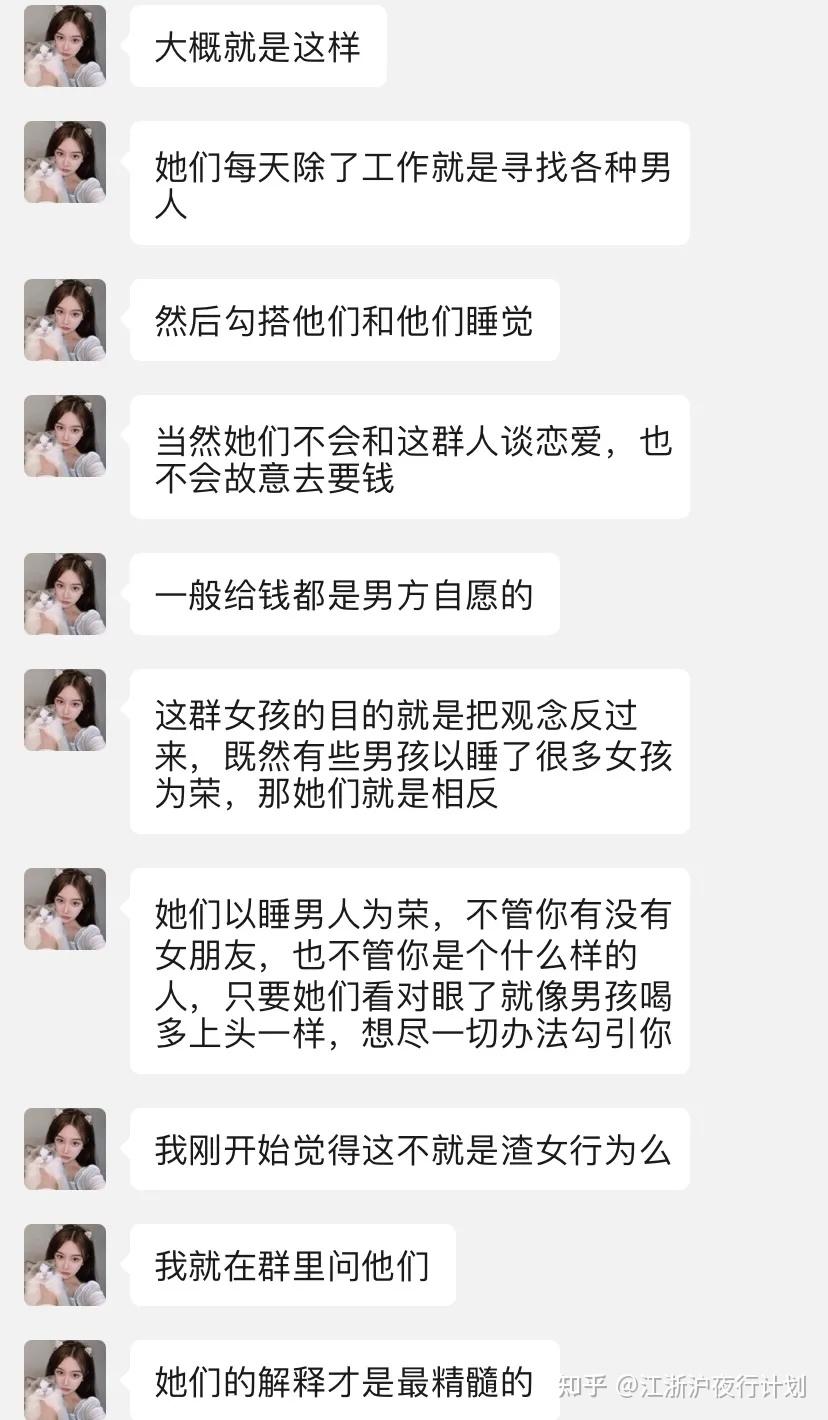Select the avatar beside the longest message bubble
This screenshot has width=828, height=1420.
[64, 908]
